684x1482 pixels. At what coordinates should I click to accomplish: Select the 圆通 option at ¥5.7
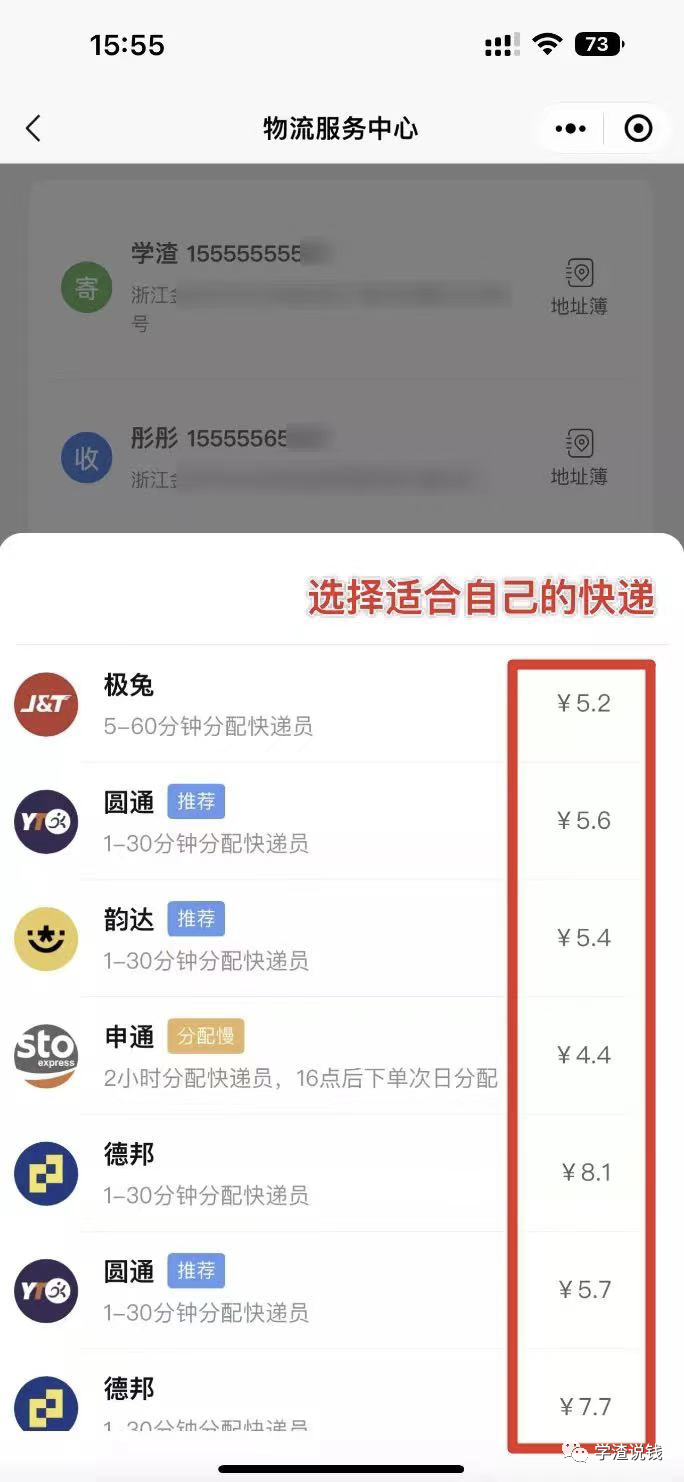point(300,1289)
